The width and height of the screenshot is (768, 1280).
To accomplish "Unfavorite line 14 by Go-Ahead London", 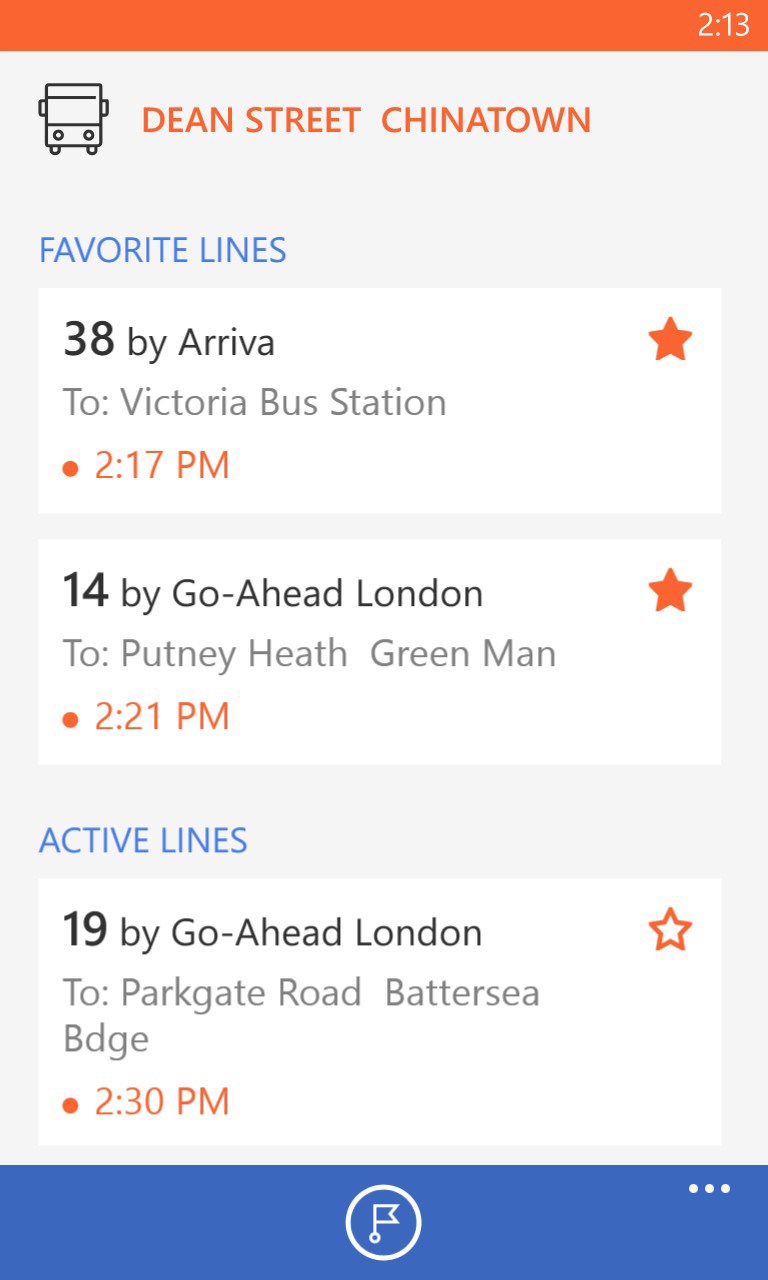I will [670, 591].
